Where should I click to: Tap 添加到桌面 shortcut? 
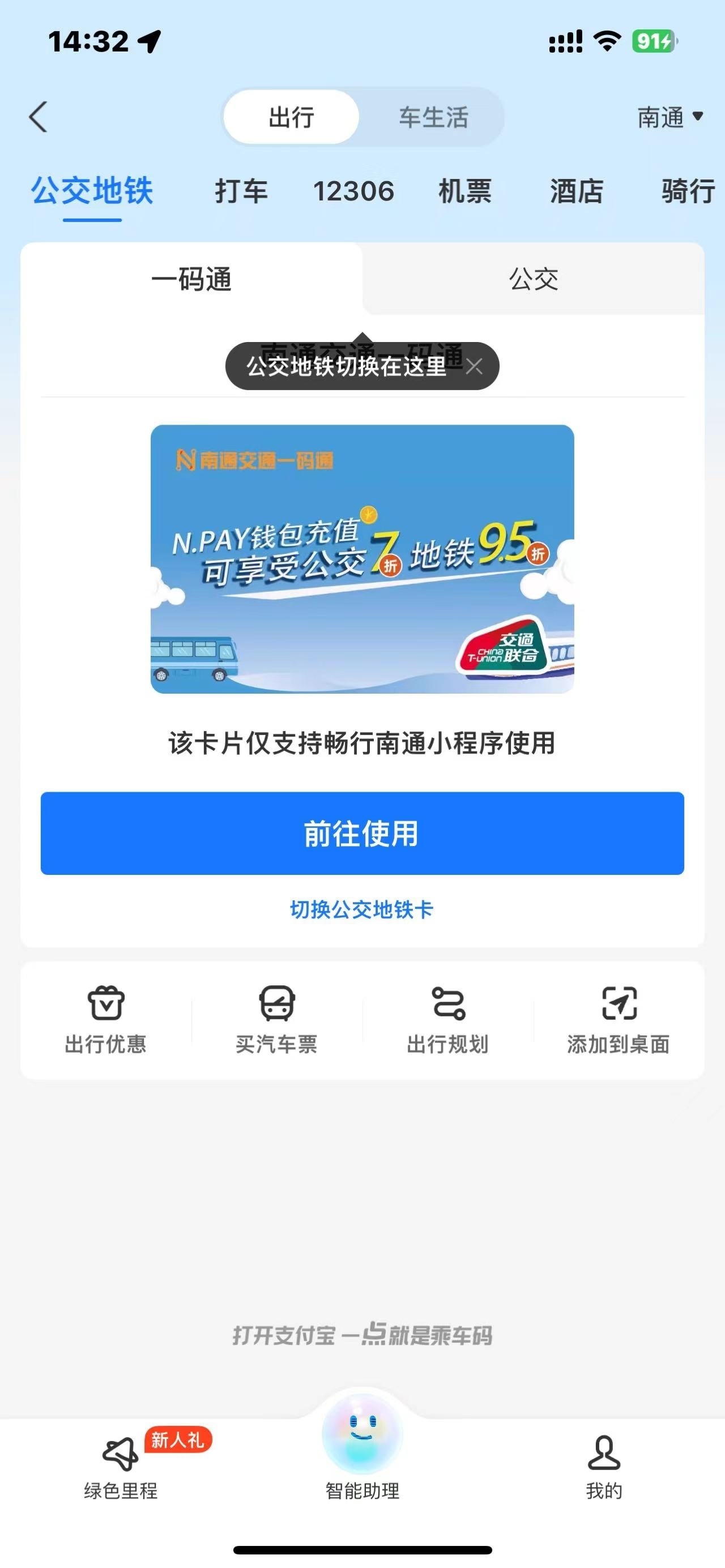pyautogui.click(x=619, y=1019)
